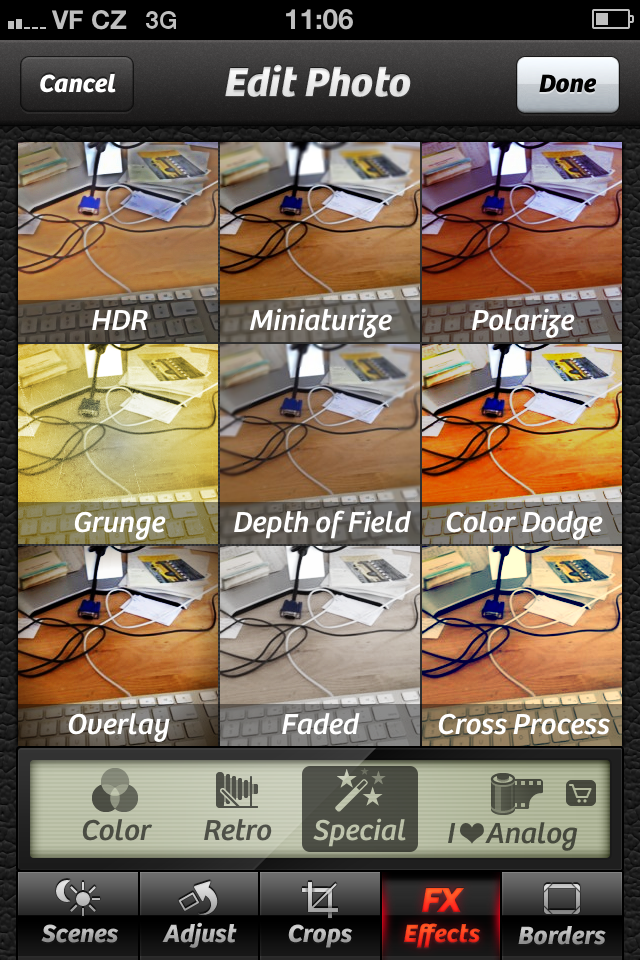This screenshot has width=640, height=960.
Task: Open the Crops tab
Action: [x=320, y=914]
